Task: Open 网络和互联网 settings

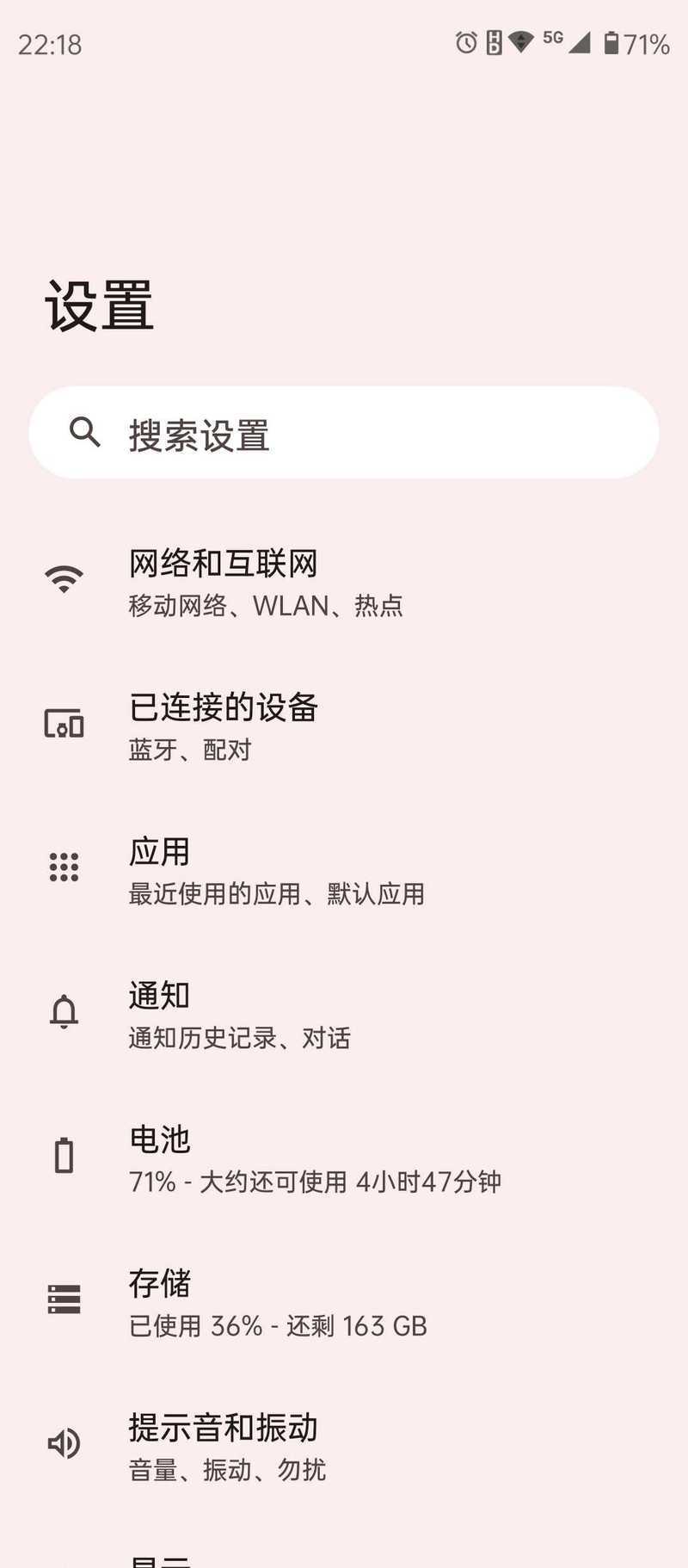Action: tap(344, 583)
